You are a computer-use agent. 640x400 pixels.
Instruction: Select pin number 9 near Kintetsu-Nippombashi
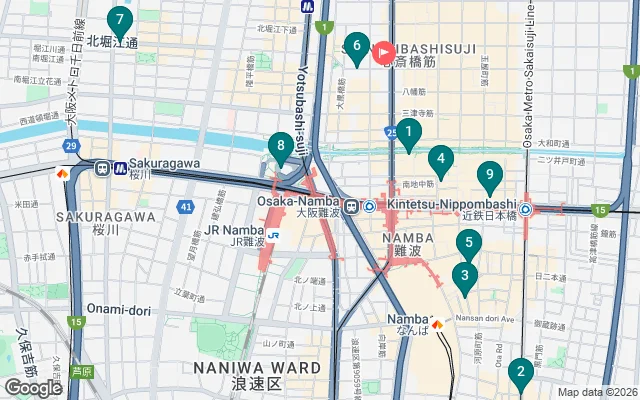tap(489, 175)
